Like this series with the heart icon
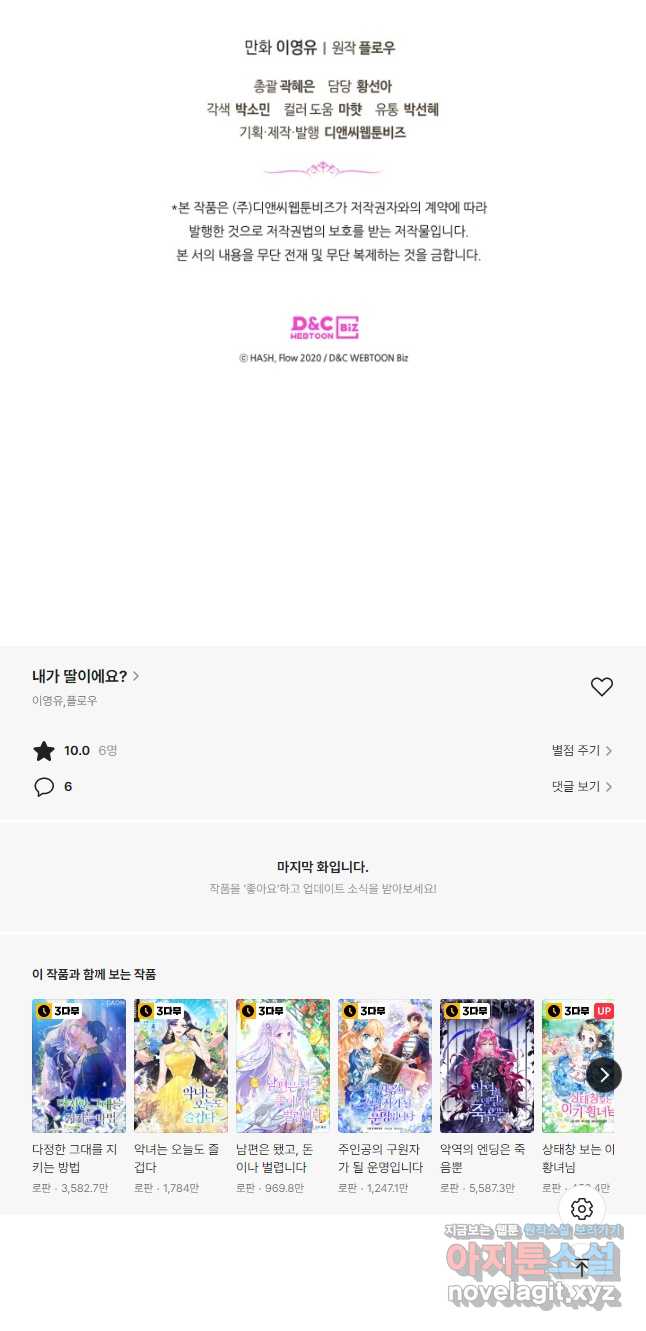The height and width of the screenshot is (1331, 646). 601,687
